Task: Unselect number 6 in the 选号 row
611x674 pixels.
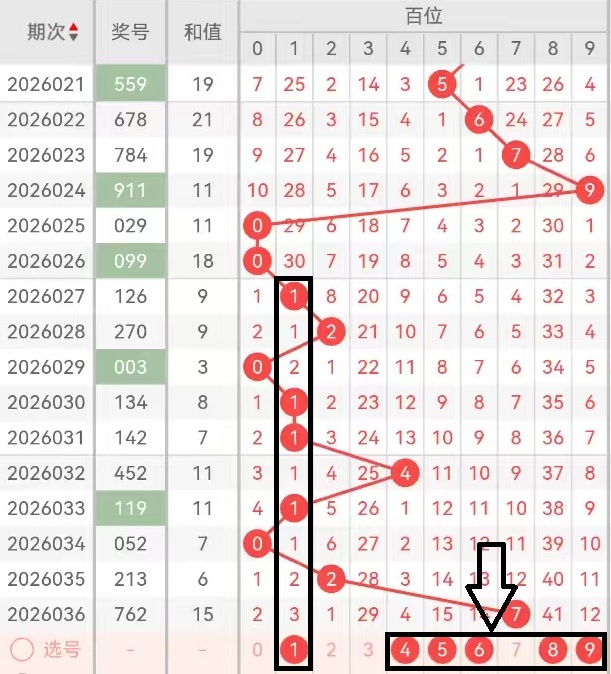Action: click(479, 650)
